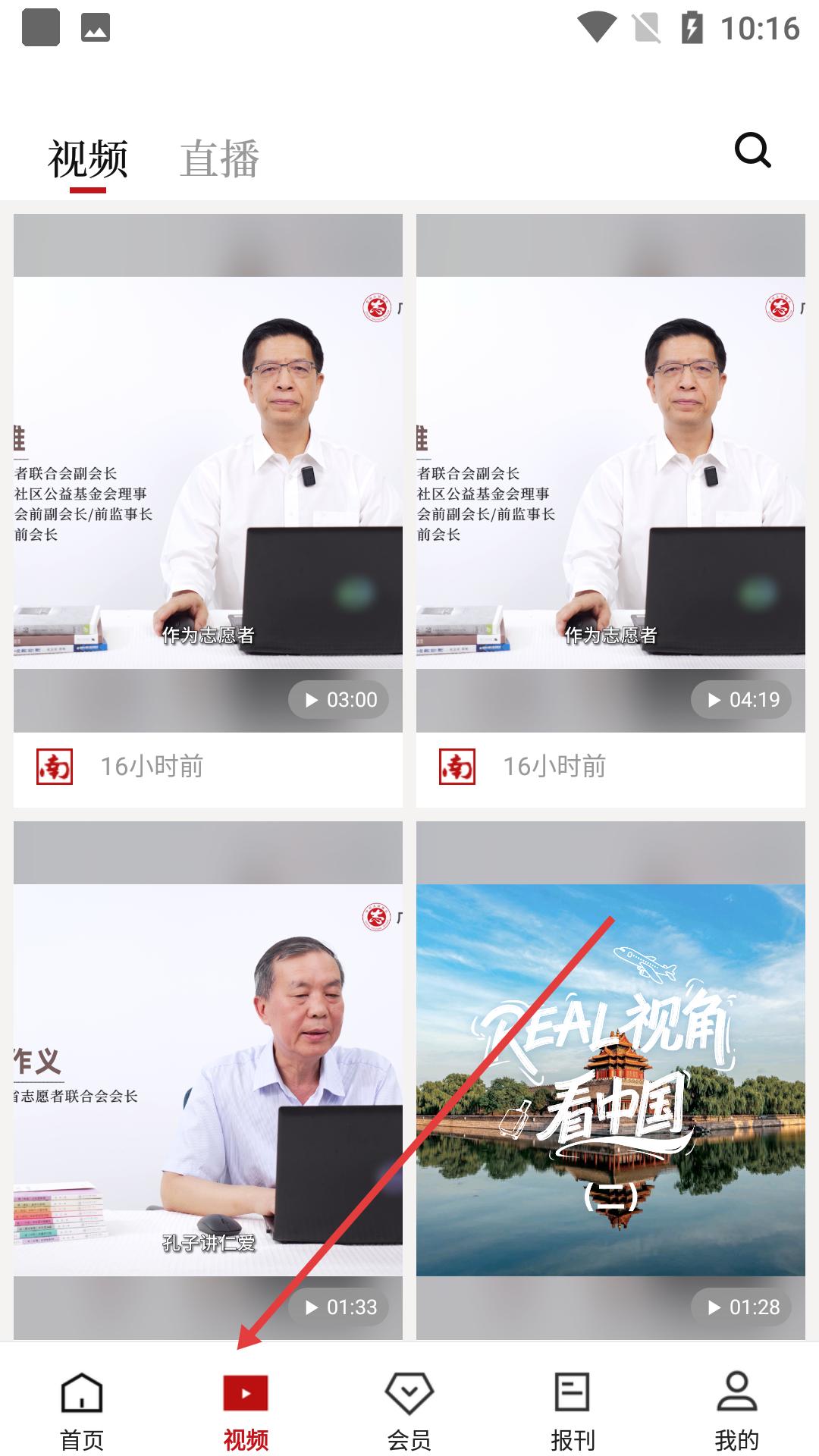Tap the 我的 label to open profile
Screen dimensions: 819x1456
(737, 1437)
